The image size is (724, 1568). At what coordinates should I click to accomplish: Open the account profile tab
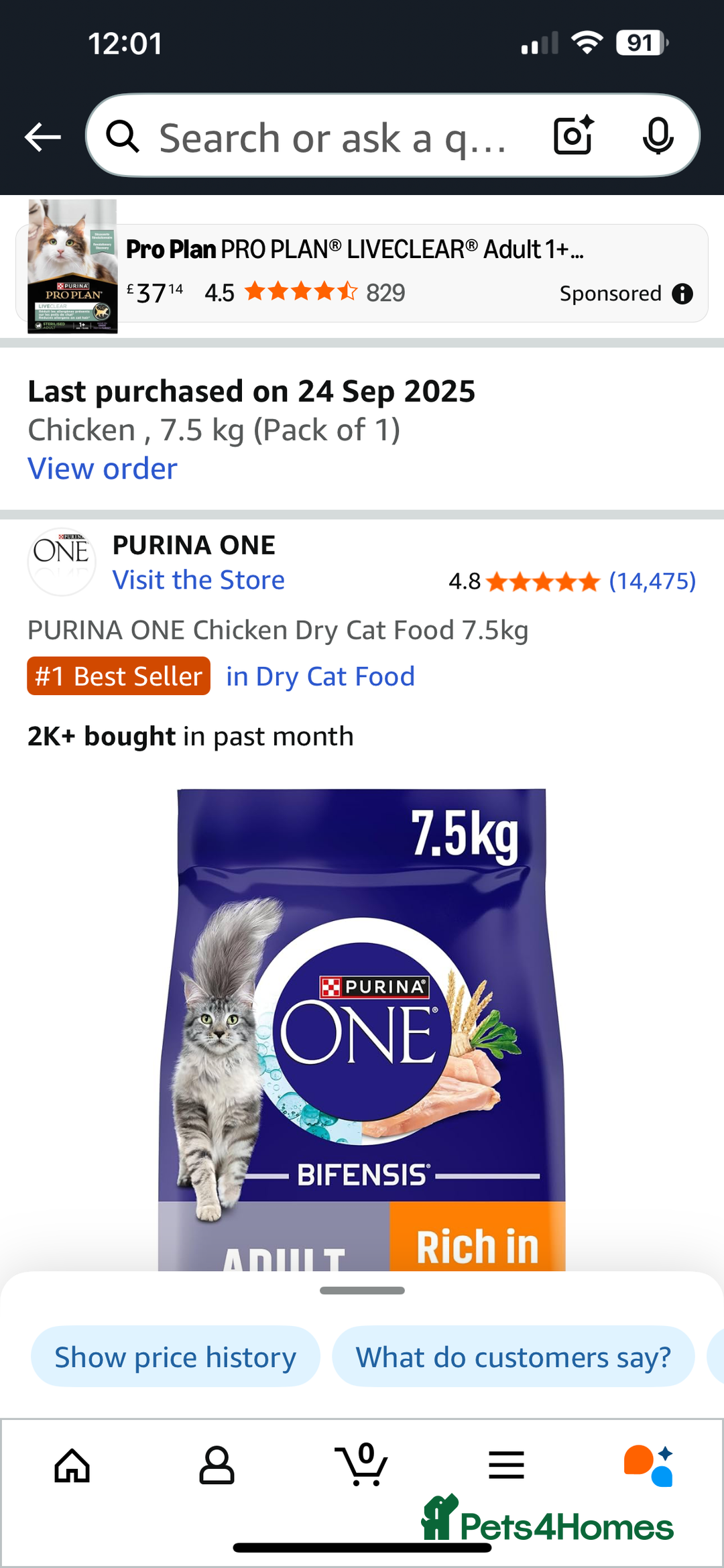(x=217, y=1466)
